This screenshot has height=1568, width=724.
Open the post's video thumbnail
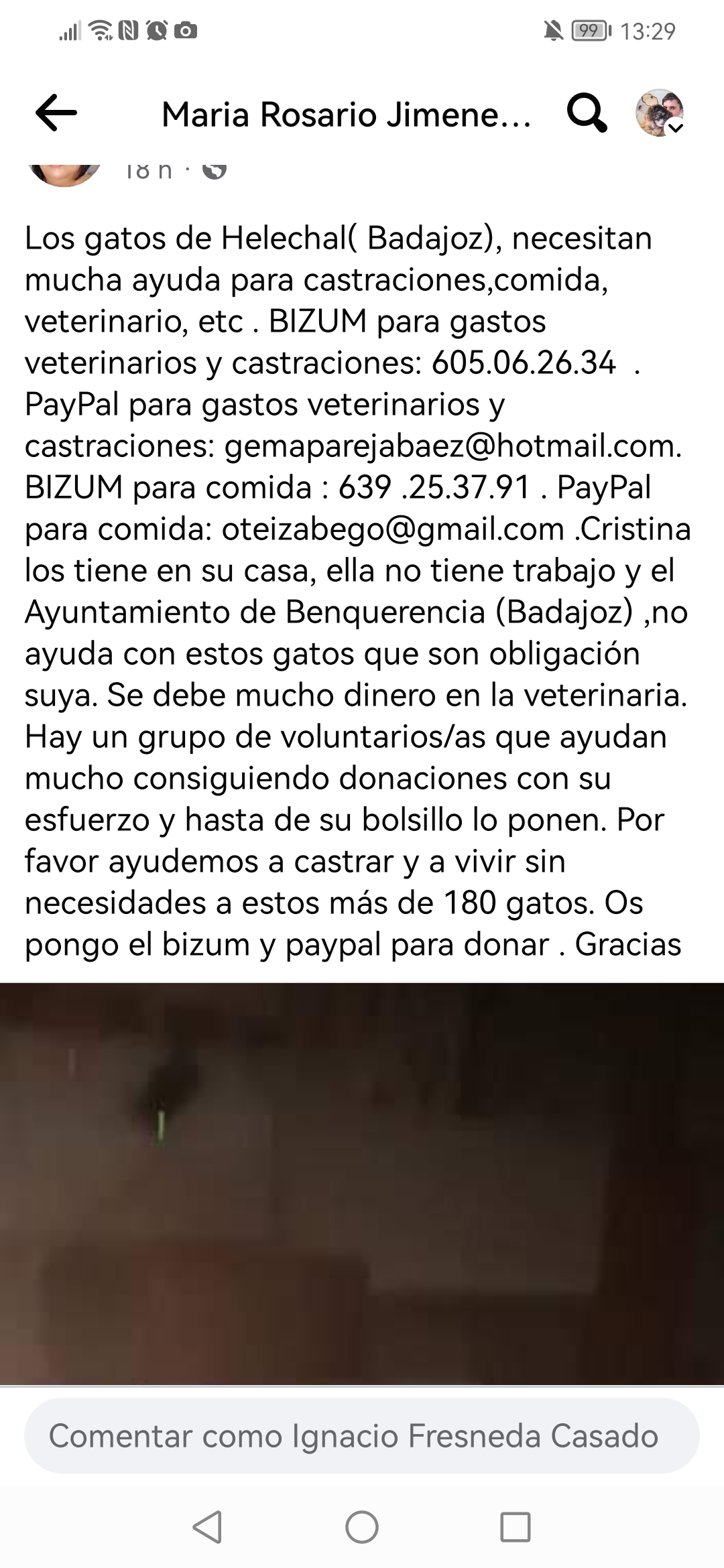tap(362, 1183)
